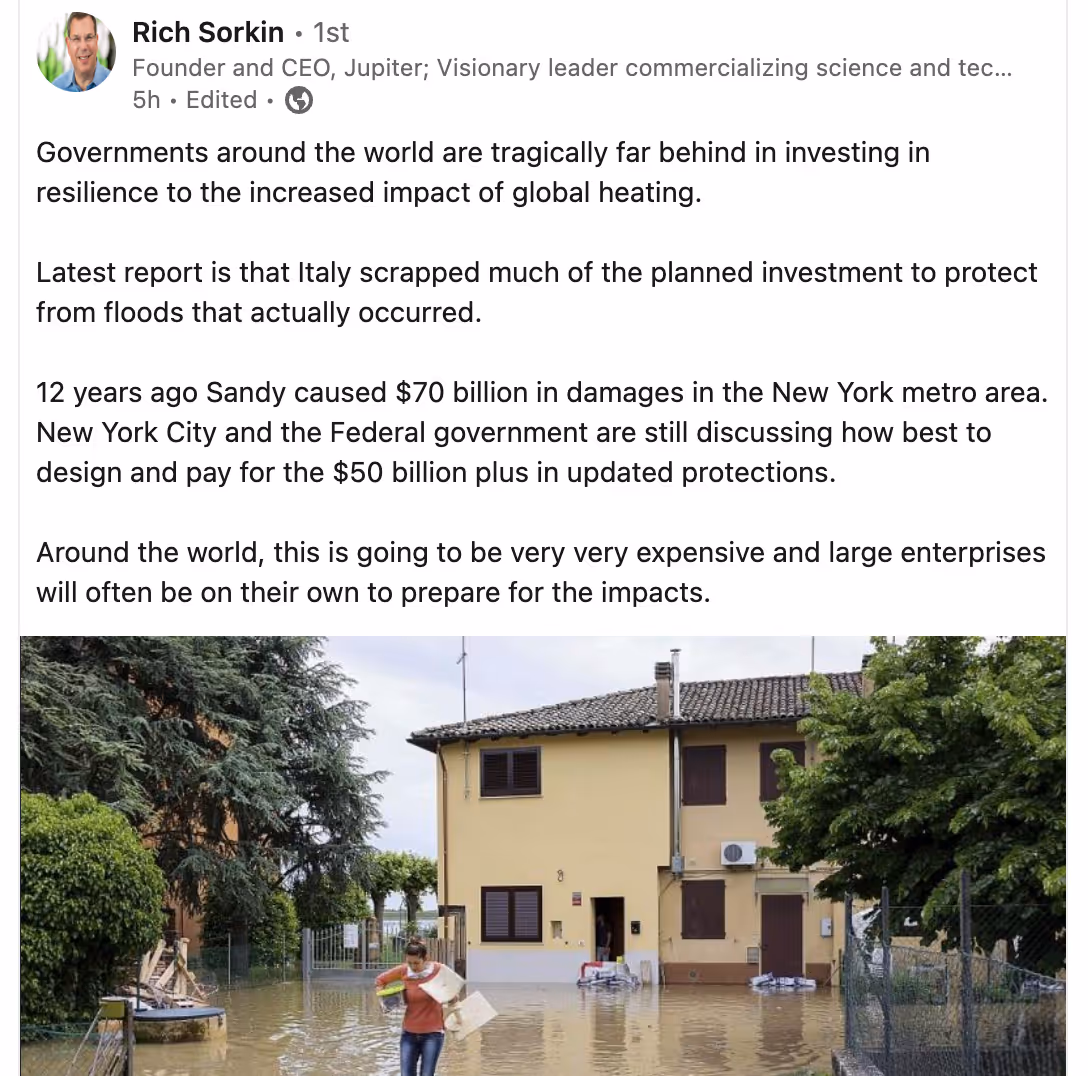This screenshot has height=1076, width=1088.
Task: Open the flooded house post image
Action: (x=543, y=856)
